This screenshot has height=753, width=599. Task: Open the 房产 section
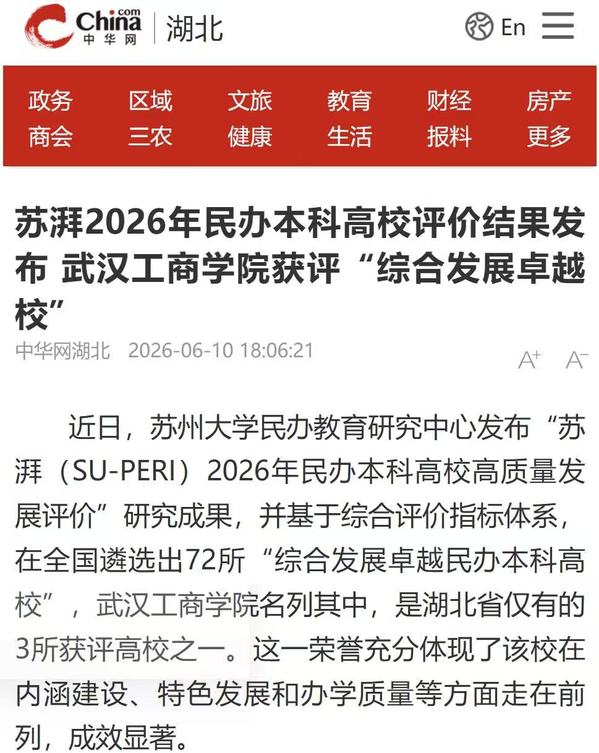tap(549, 101)
